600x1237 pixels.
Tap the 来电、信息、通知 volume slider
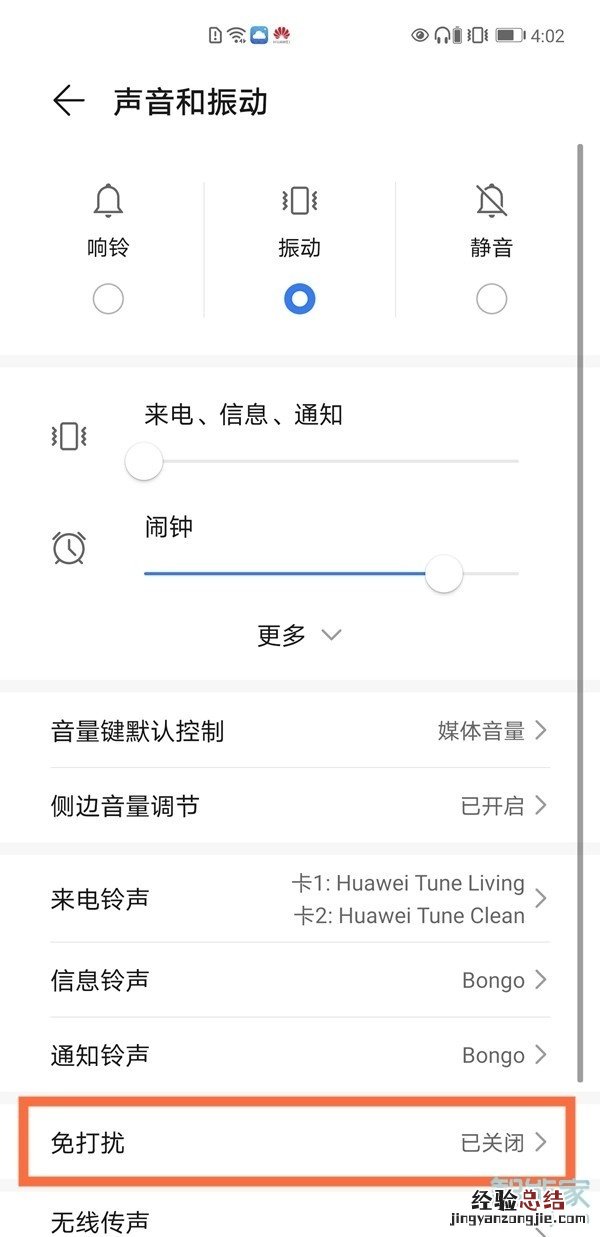[x=330, y=461]
